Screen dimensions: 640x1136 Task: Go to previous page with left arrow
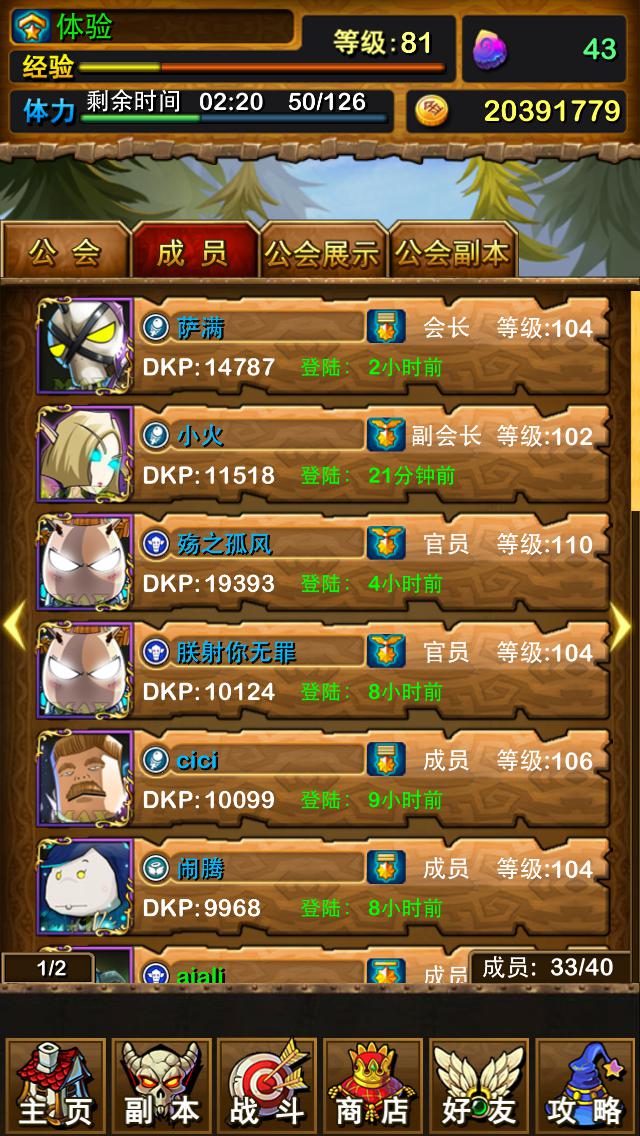coord(13,624)
